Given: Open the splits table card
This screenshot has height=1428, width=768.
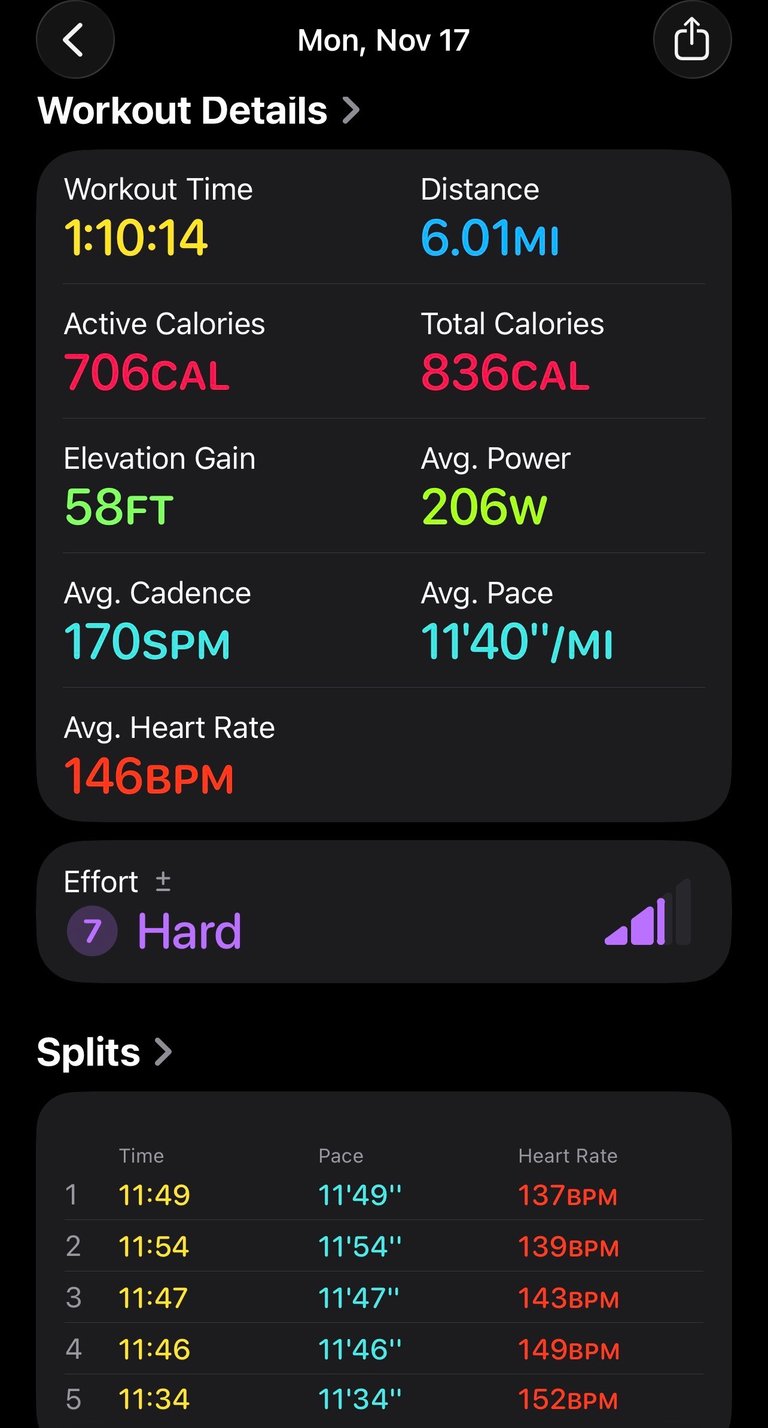Looking at the screenshot, I should point(384,1270).
